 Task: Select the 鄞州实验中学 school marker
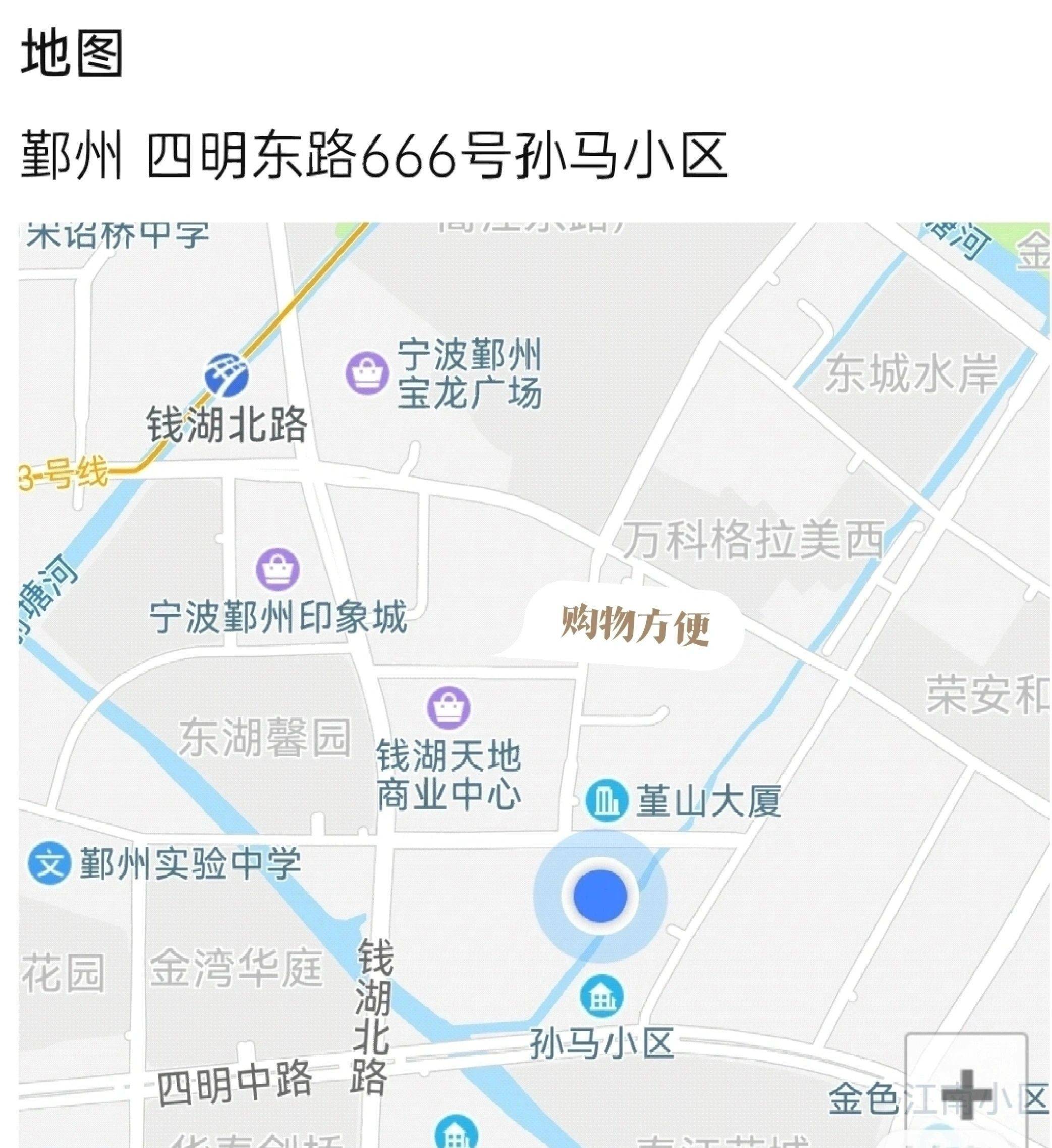[x=49, y=864]
